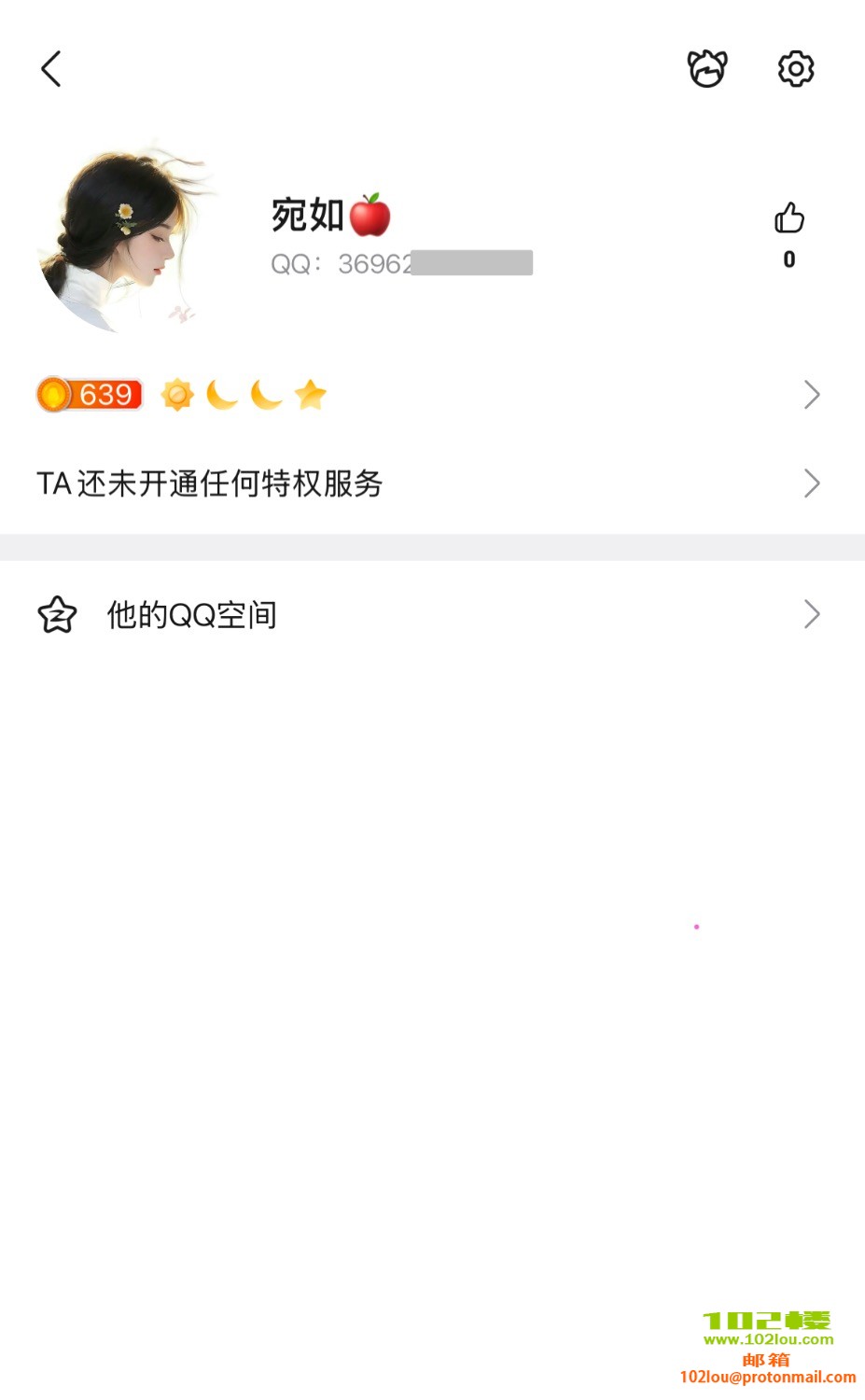The height and width of the screenshot is (1400, 865).
Task: Go back using the back arrow
Action: 51,69
